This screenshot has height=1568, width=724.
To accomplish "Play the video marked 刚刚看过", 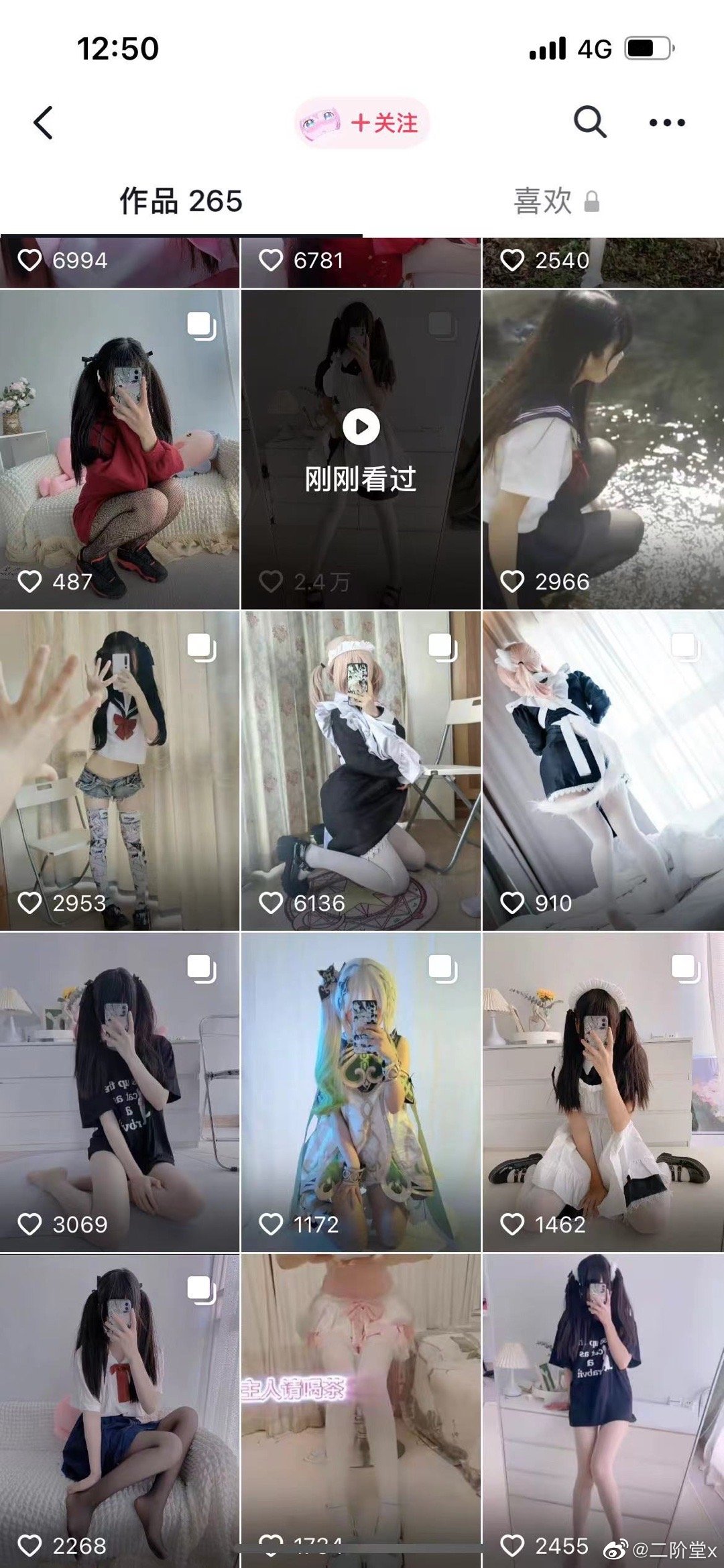I will pos(361,427).
